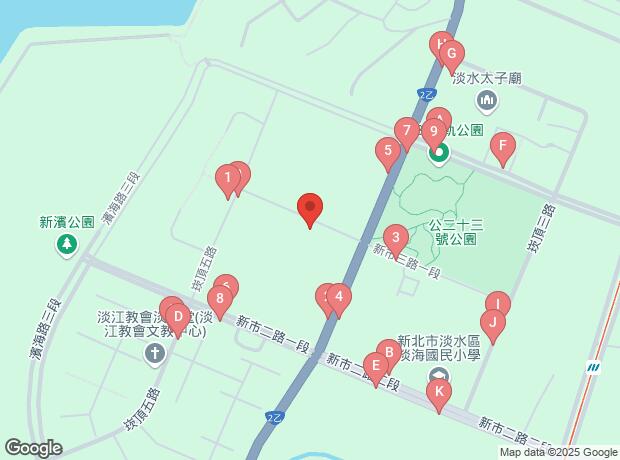Screen dimensions: 620x460
Task: Tap the unlabeled red center pin
Action: [x=310, y=208]
